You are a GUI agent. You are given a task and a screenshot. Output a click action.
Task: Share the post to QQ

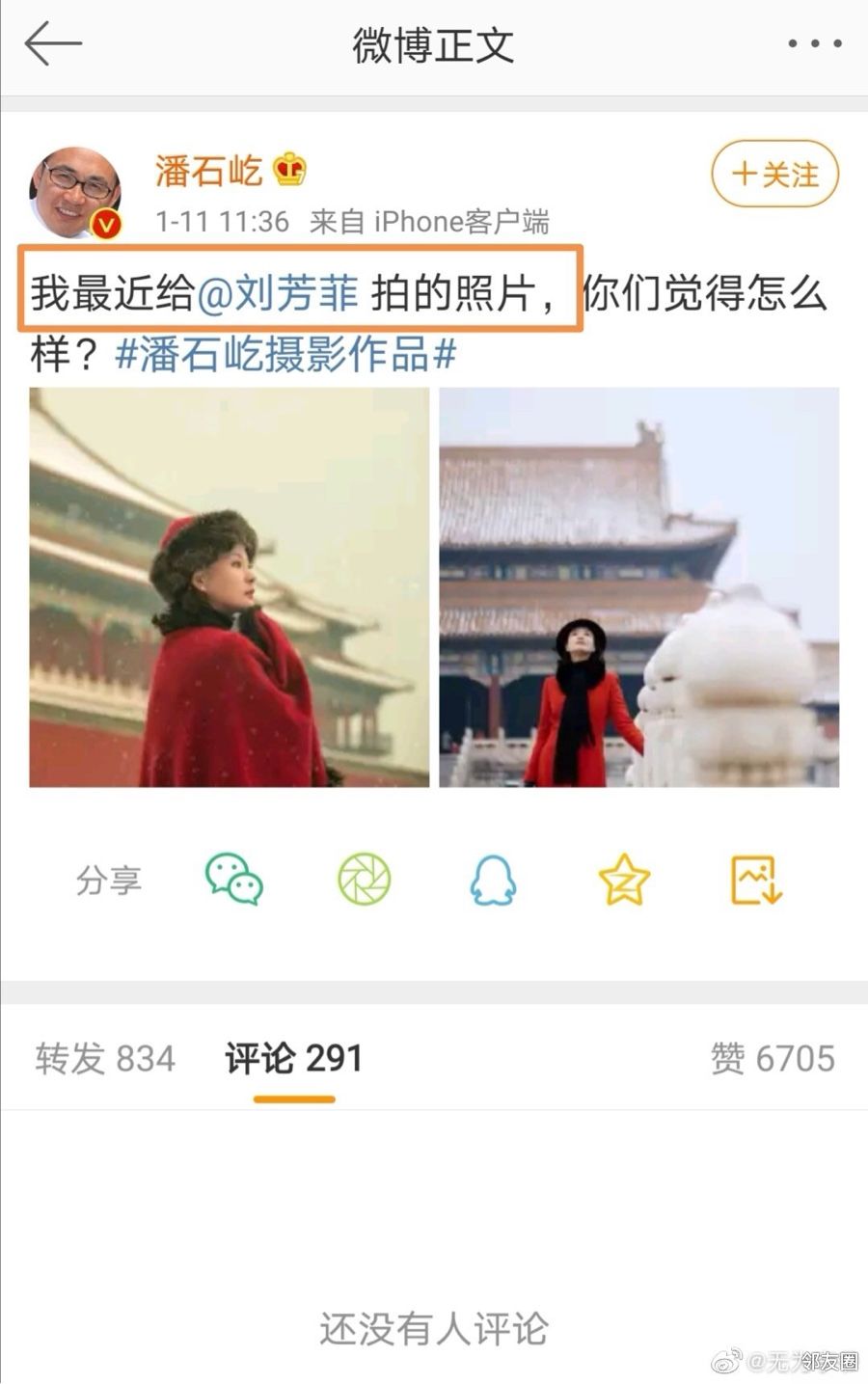493,880
